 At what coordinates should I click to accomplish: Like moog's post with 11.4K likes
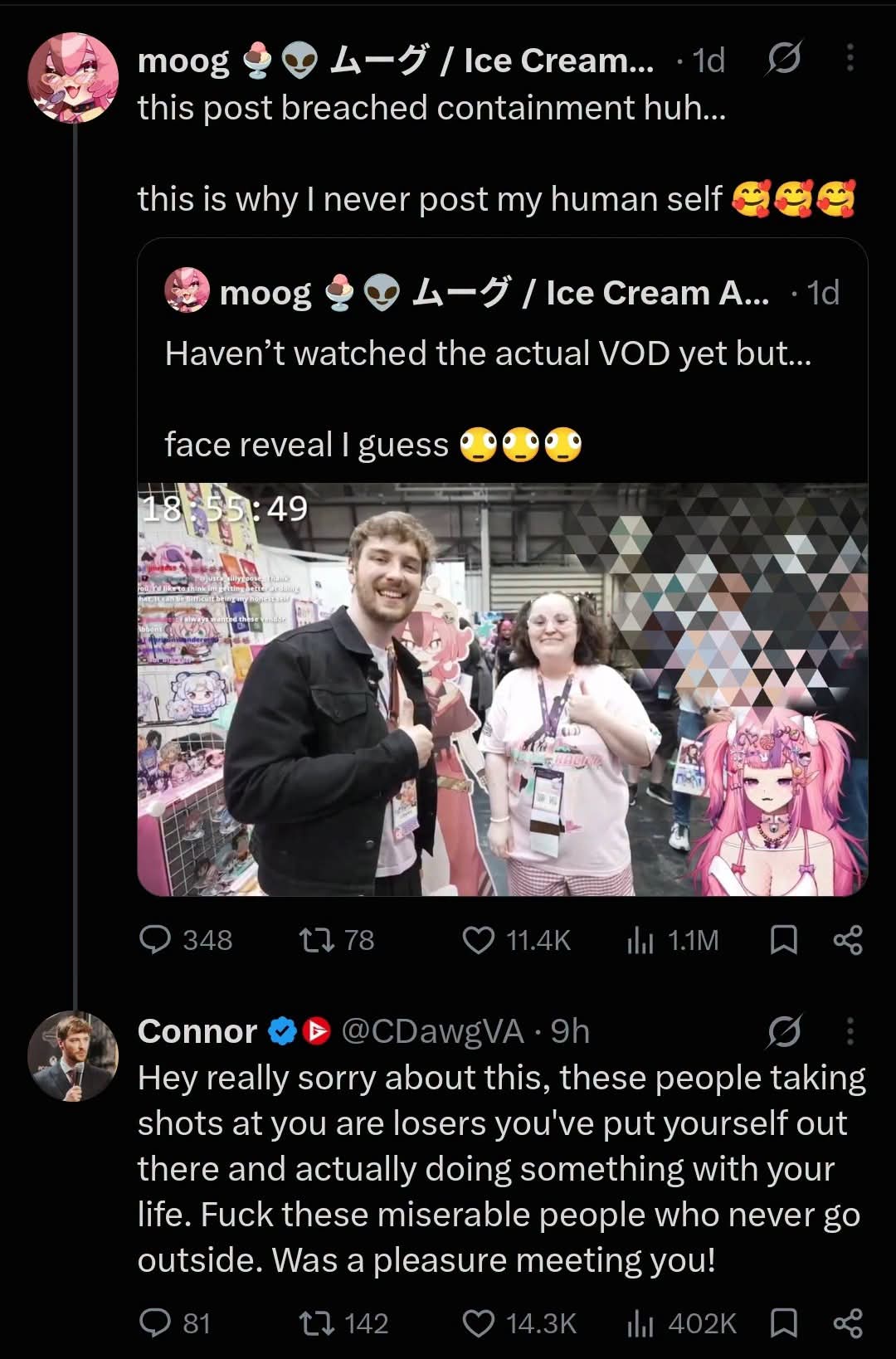[x=516, y=940]
